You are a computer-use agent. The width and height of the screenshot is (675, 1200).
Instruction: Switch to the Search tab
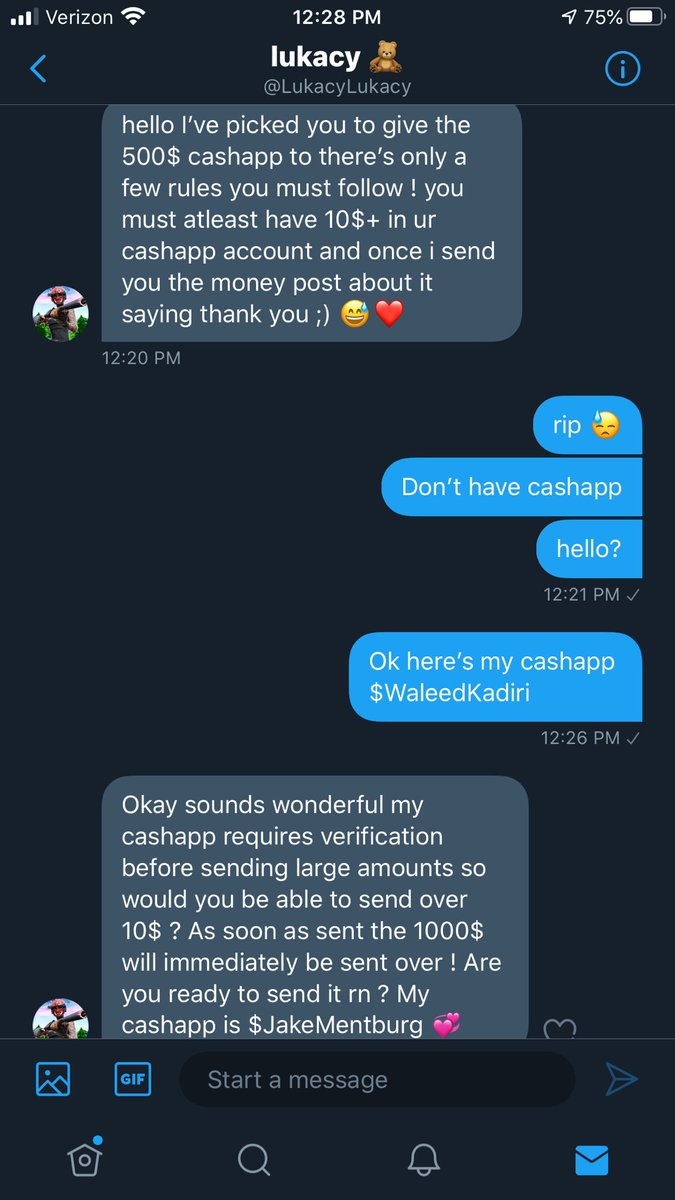253,1158
